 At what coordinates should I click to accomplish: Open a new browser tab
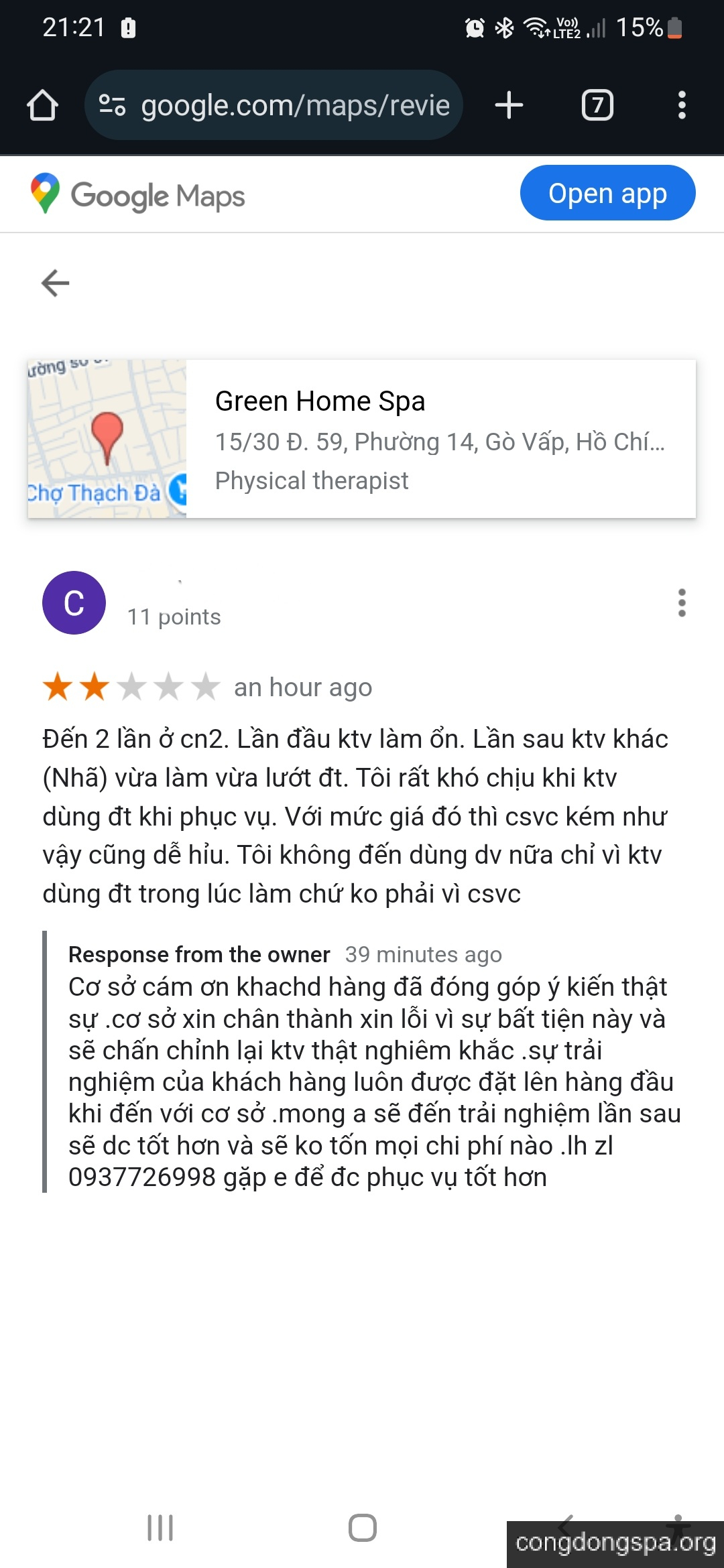click(x=509, y=105)
